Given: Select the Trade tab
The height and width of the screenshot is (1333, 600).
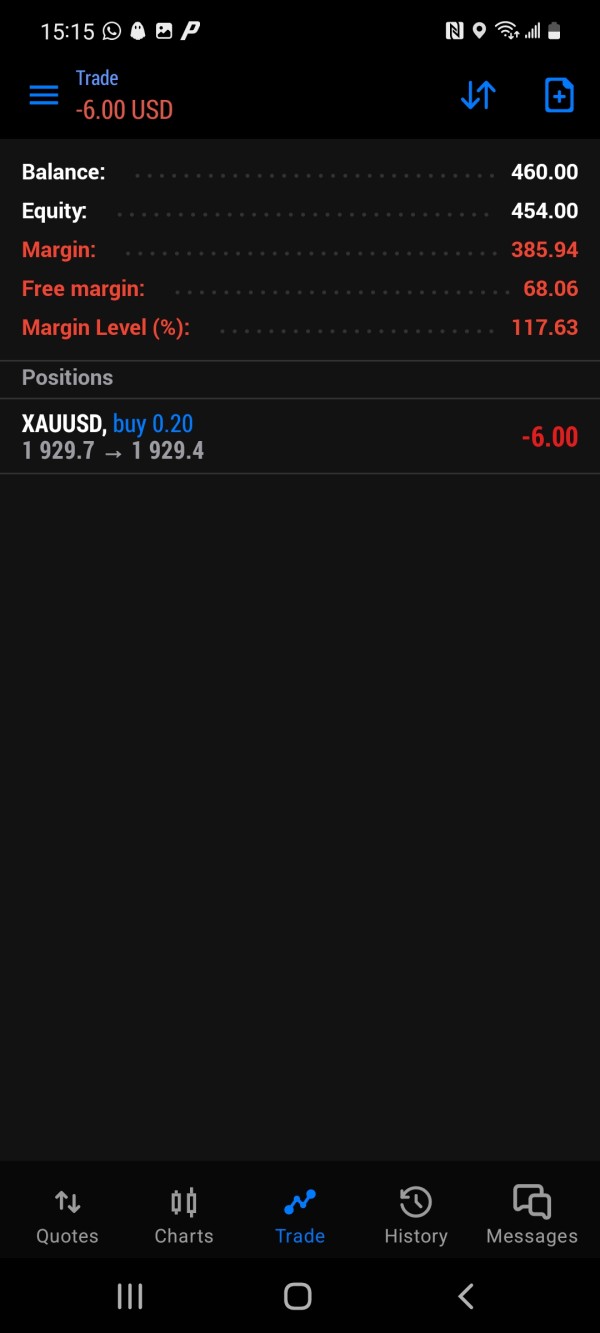Looking at the screenshot, I should [300, 1216].
